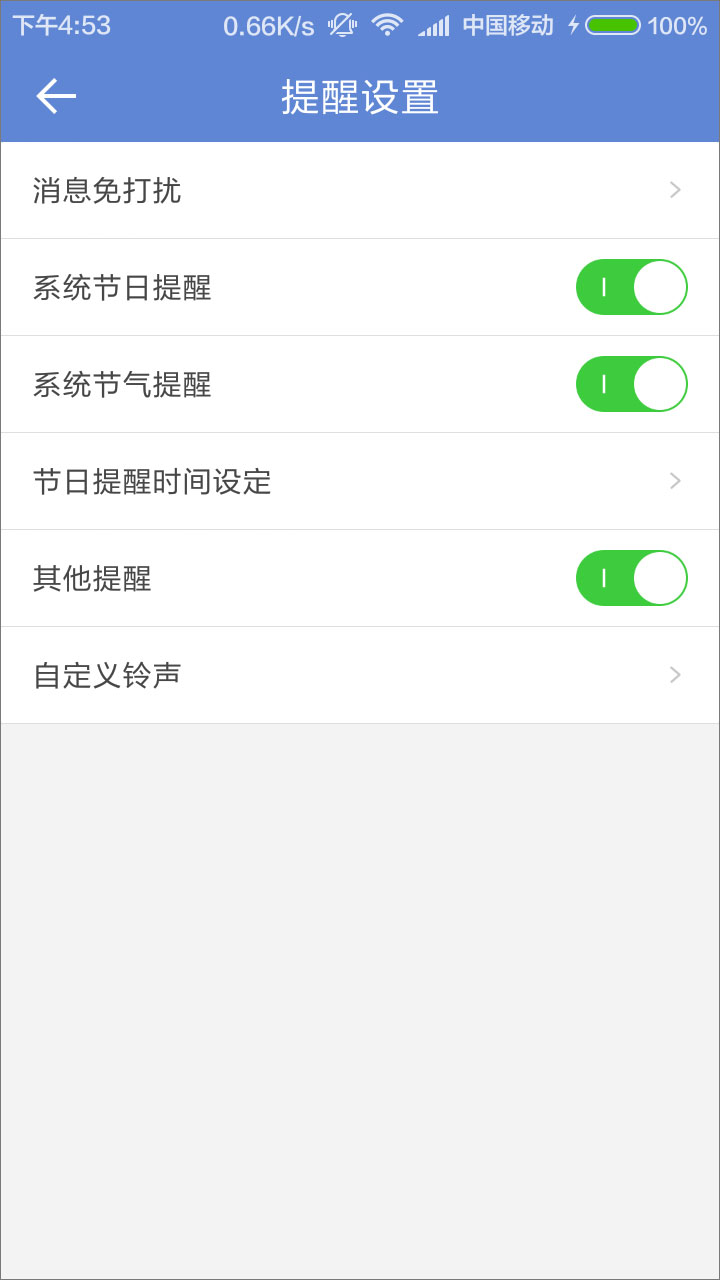Tap the 提醒设置 title in the header

[x=358, y=96]
